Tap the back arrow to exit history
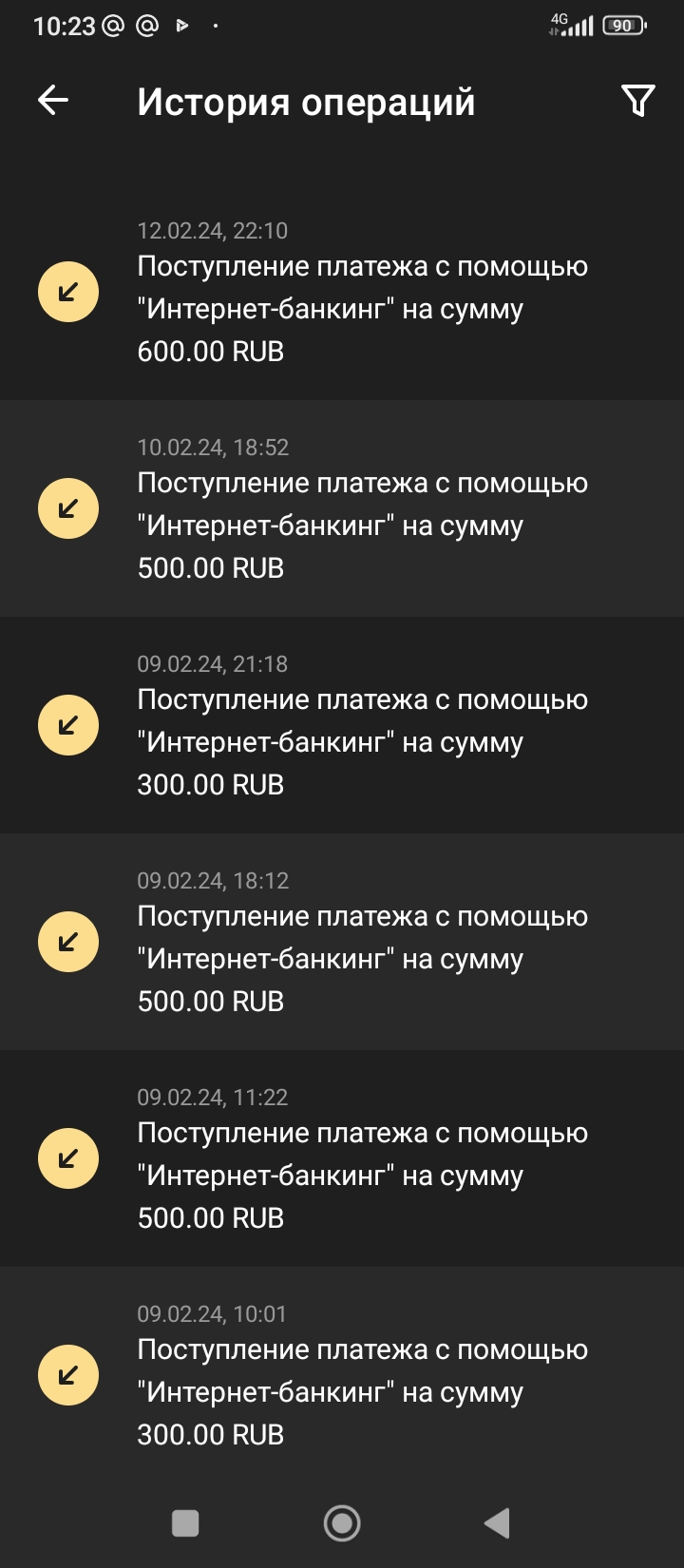The width and height of the screenshot is (684, 1568). (x=52, y=98)
